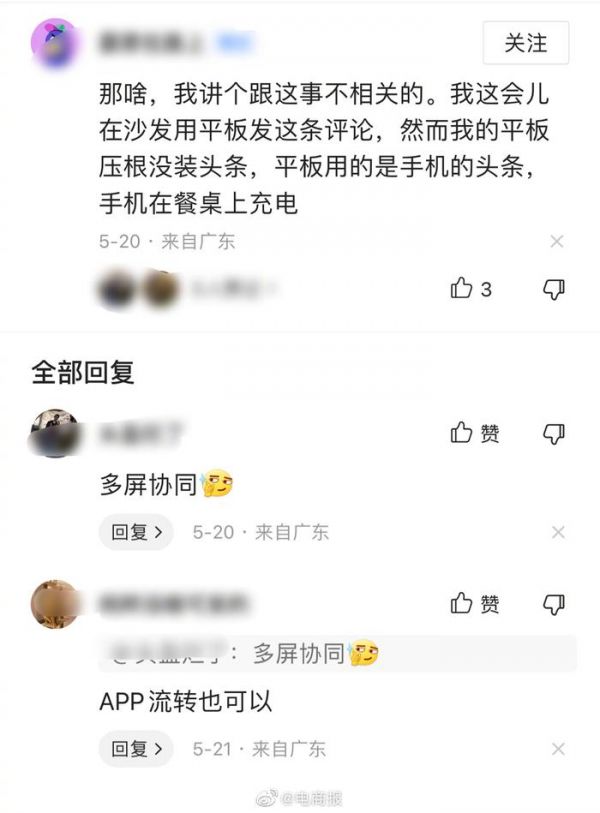Like the reply APP流转也可以

coord(474,603)
